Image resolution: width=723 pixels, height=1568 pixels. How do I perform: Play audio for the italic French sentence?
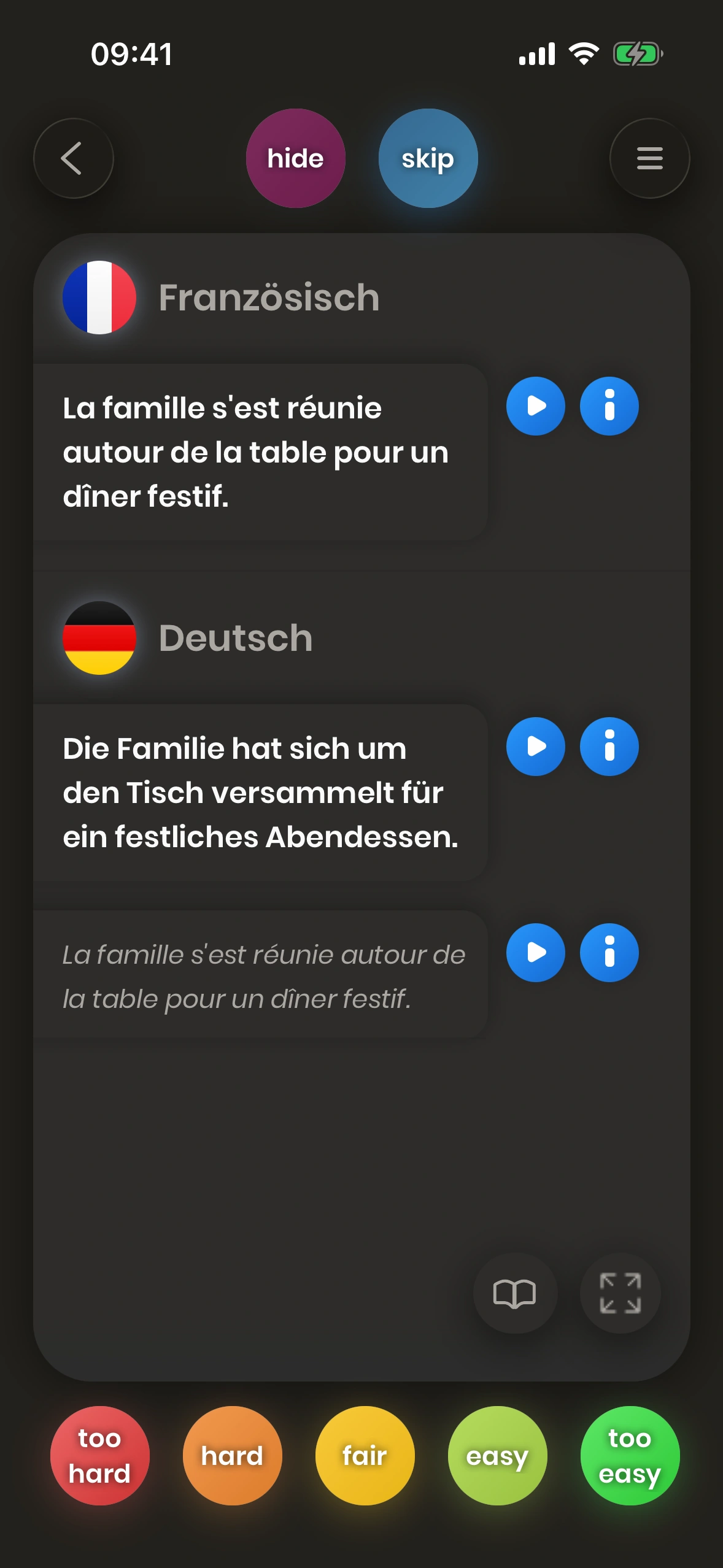pos(535,953)
